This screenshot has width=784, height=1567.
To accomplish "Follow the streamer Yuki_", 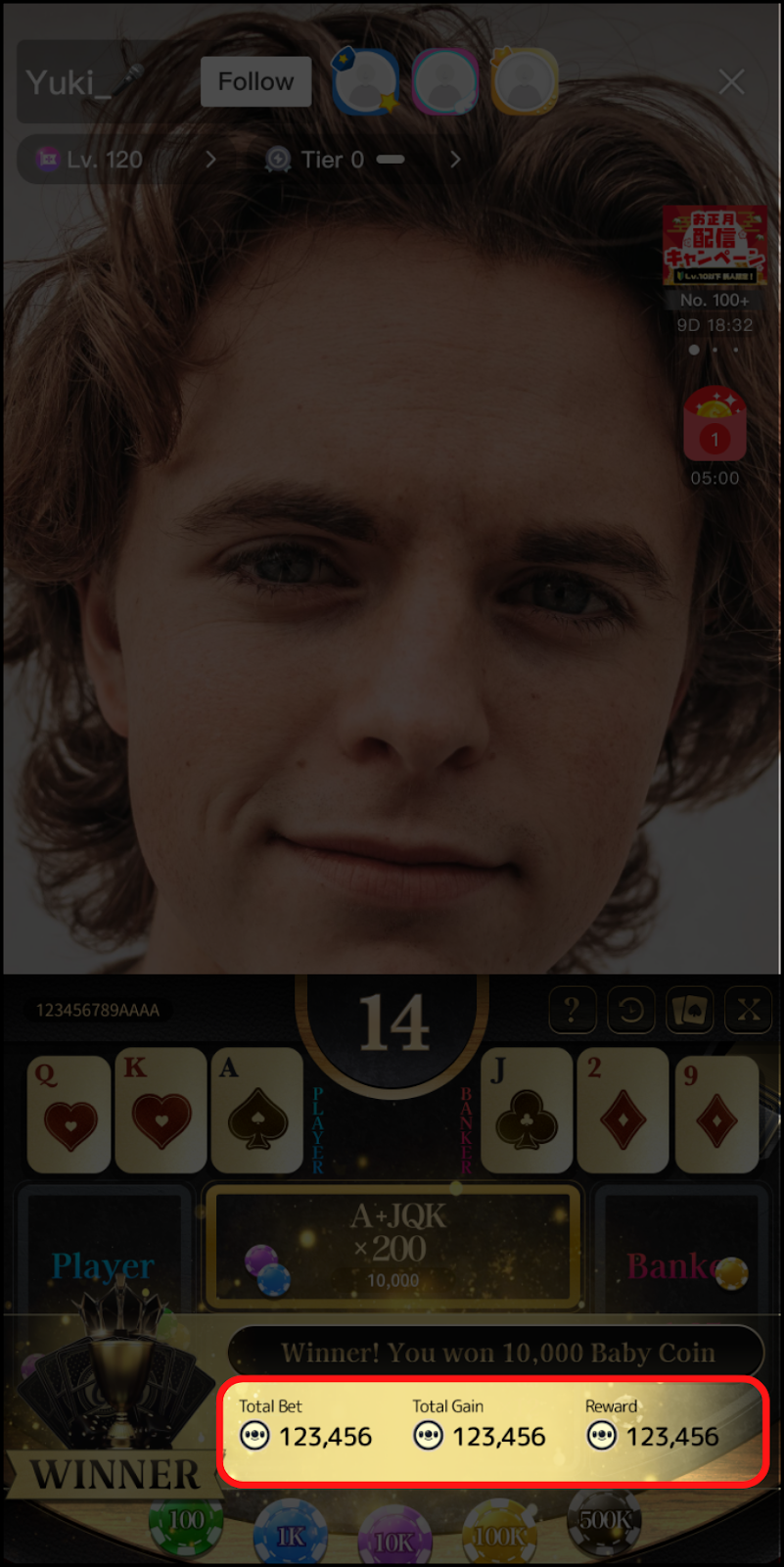I will [x=255, y=81].
